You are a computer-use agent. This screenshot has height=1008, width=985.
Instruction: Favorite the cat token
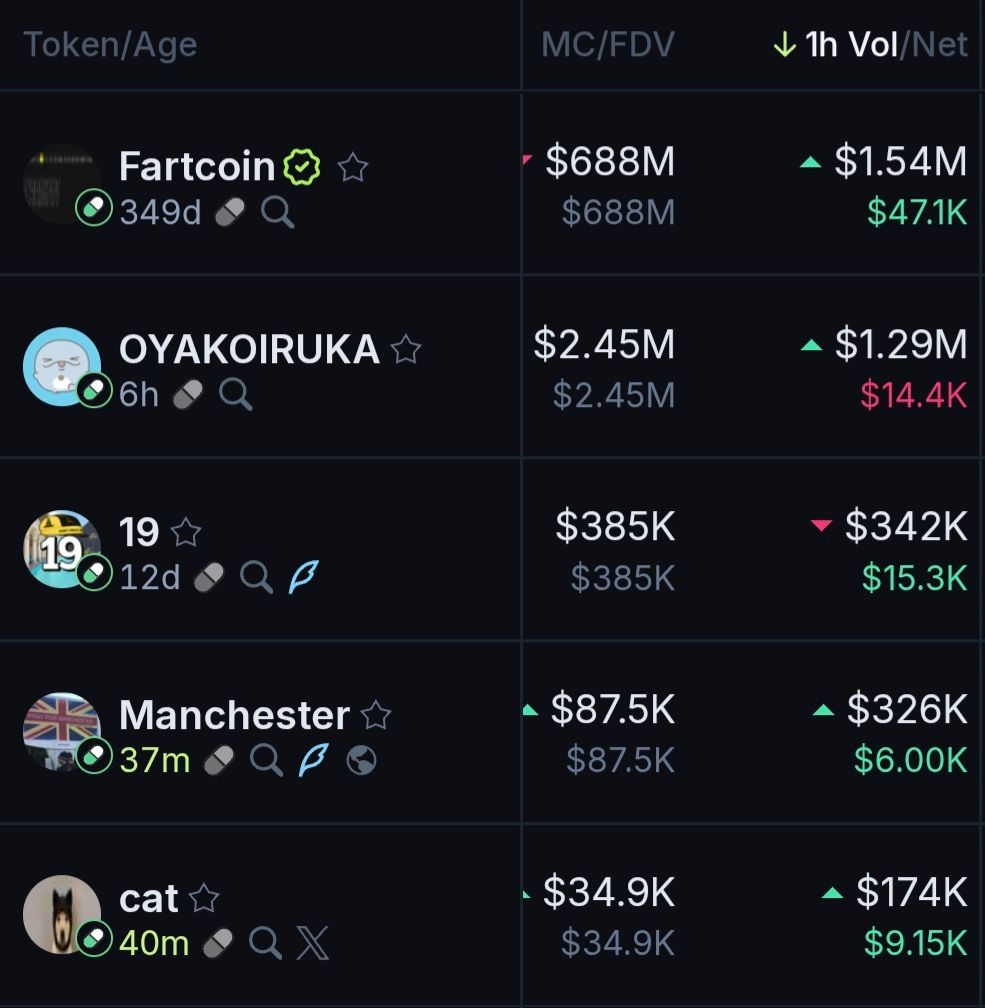(x=204, y=898)
